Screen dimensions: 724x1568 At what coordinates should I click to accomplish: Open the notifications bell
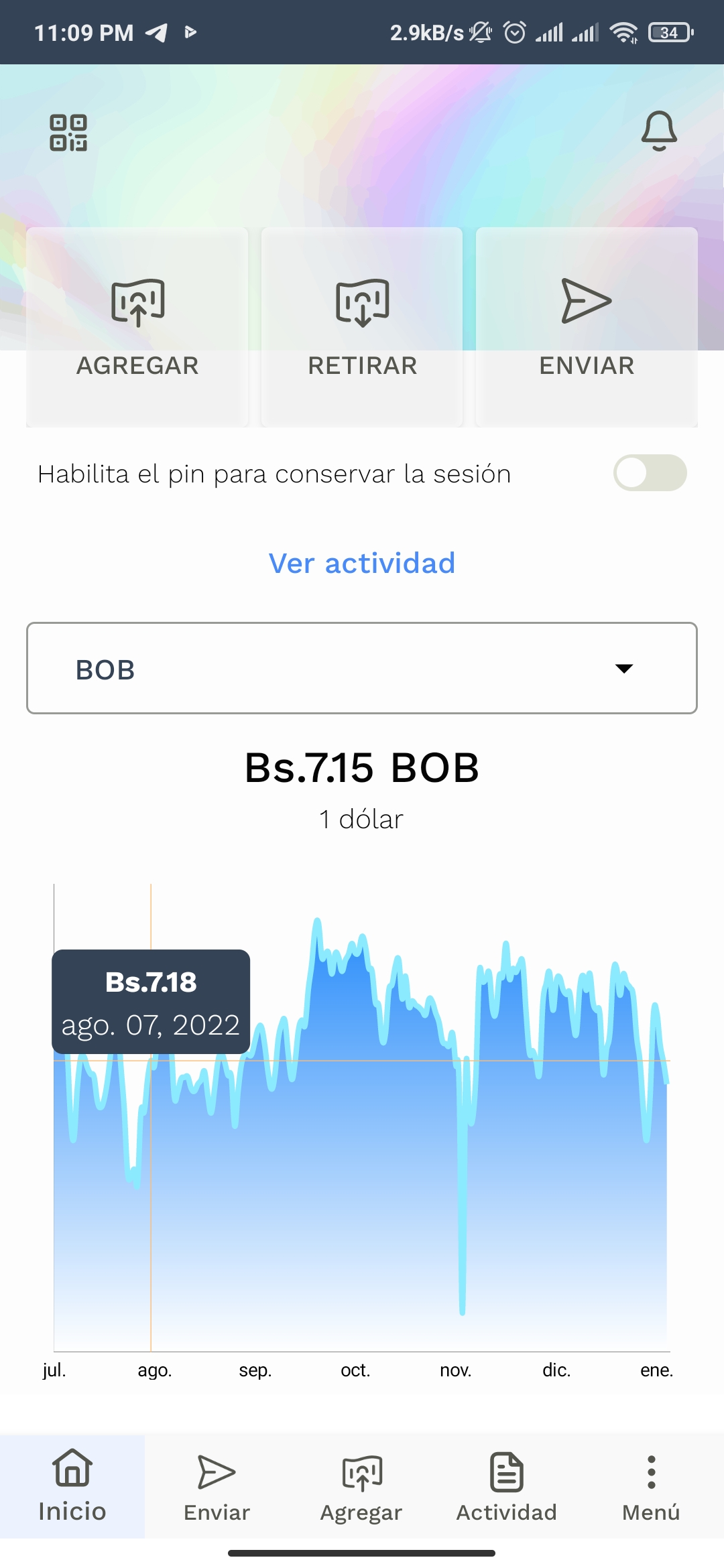coord(659,131)
